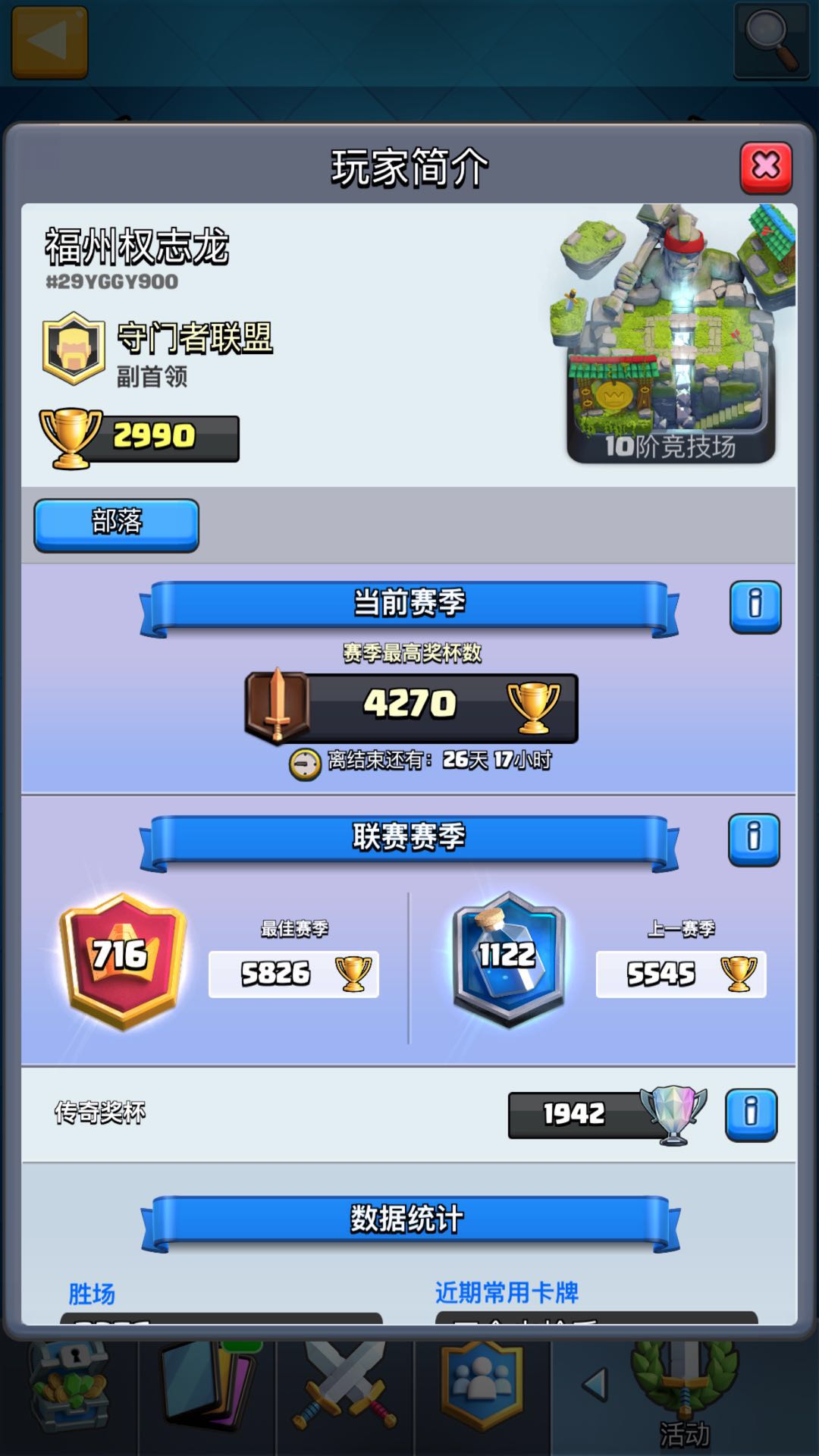Screen dimensions: 819x1456
Task: Close the 玩家简介 player profile dialog
Action: (x=766, y=167)
